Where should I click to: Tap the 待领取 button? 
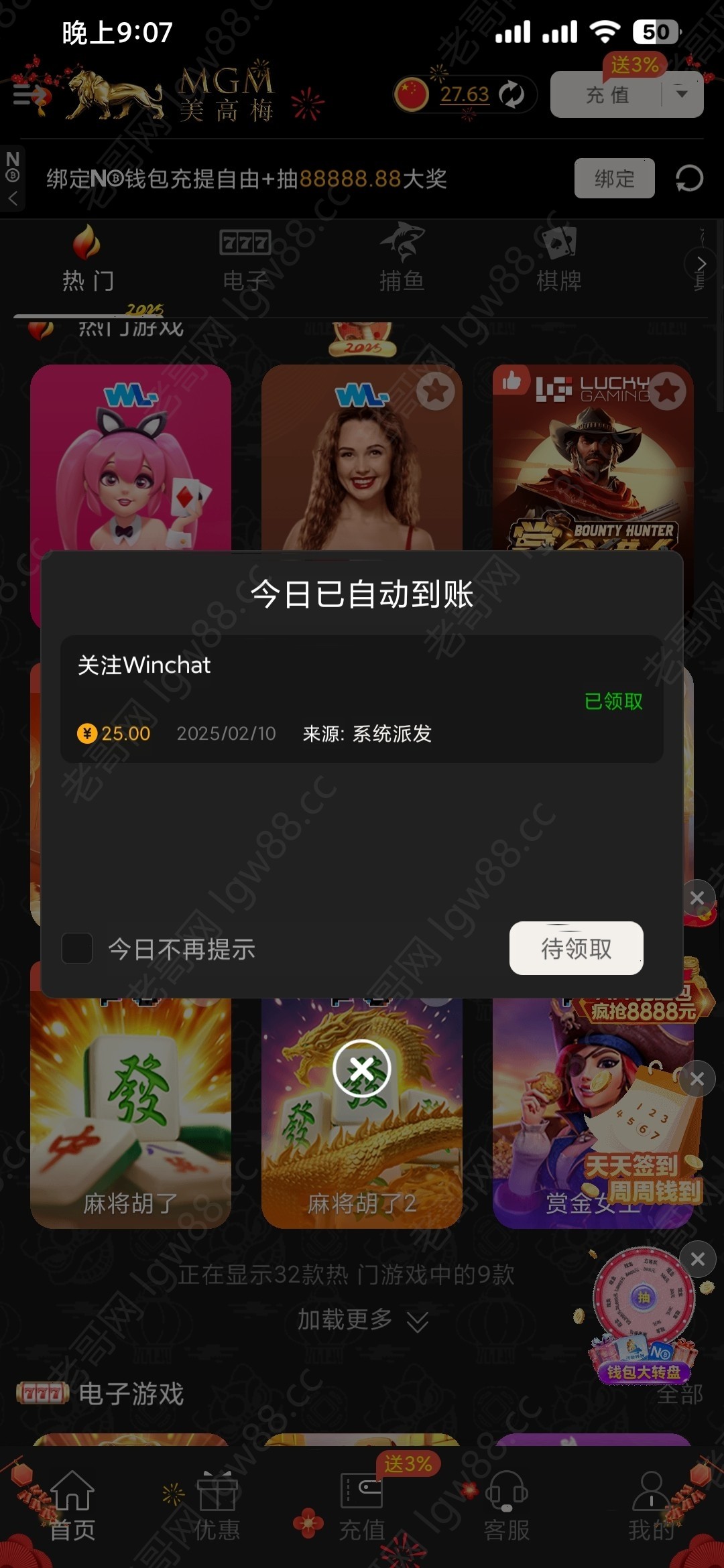click(x=576, y=948)
